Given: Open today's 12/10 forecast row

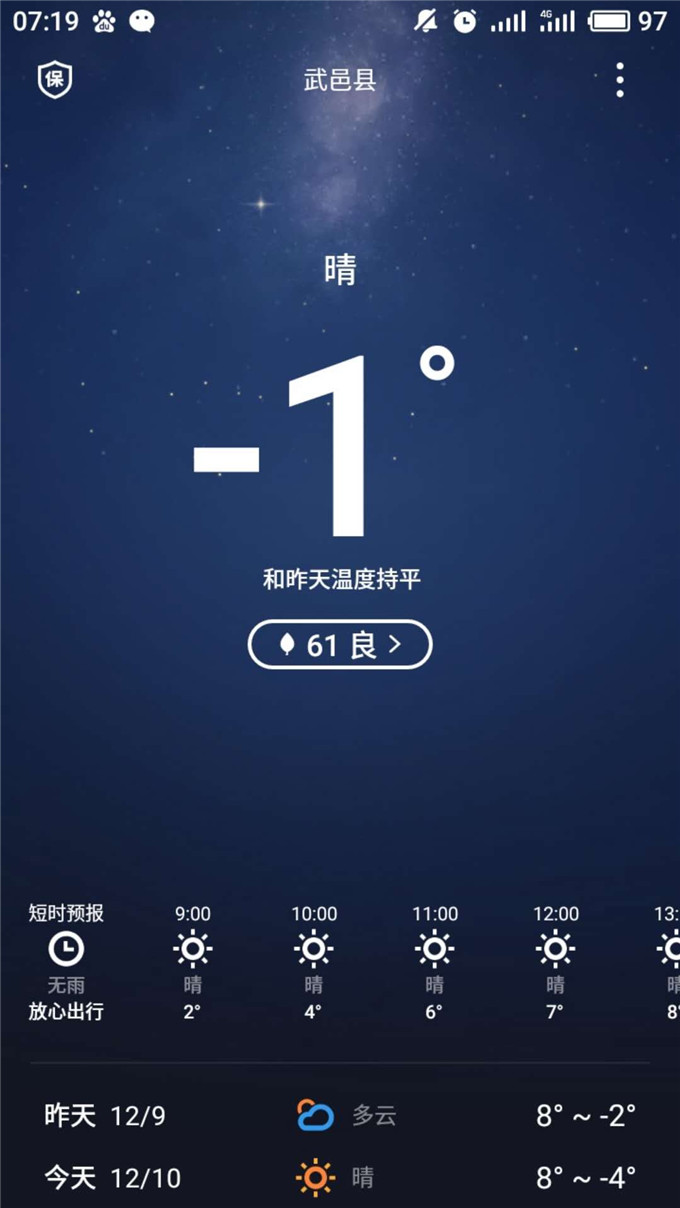Looking at the screenshot, I should [x=340, y=1178].
